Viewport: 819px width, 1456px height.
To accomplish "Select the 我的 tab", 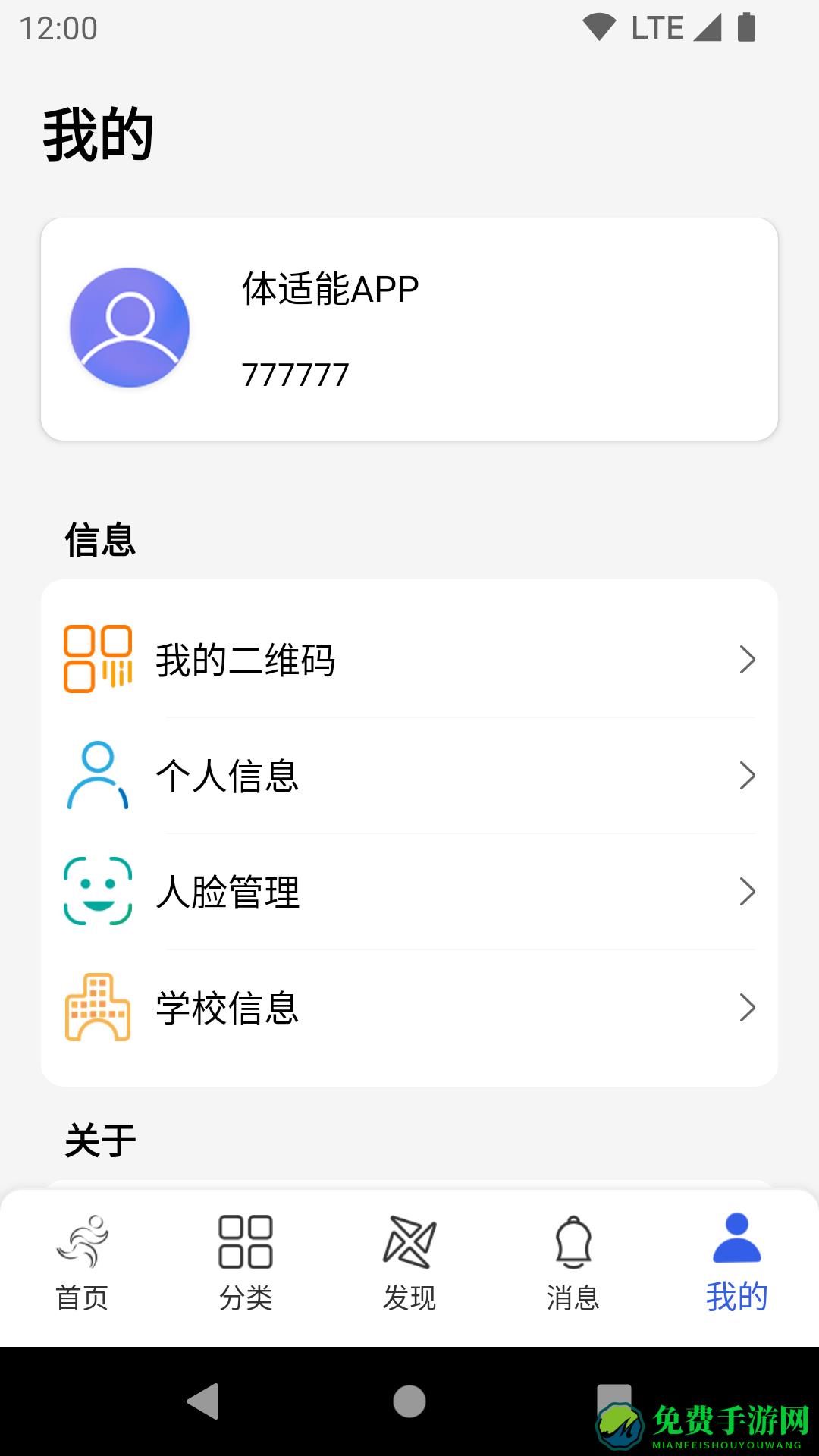I will point(736,1263).
